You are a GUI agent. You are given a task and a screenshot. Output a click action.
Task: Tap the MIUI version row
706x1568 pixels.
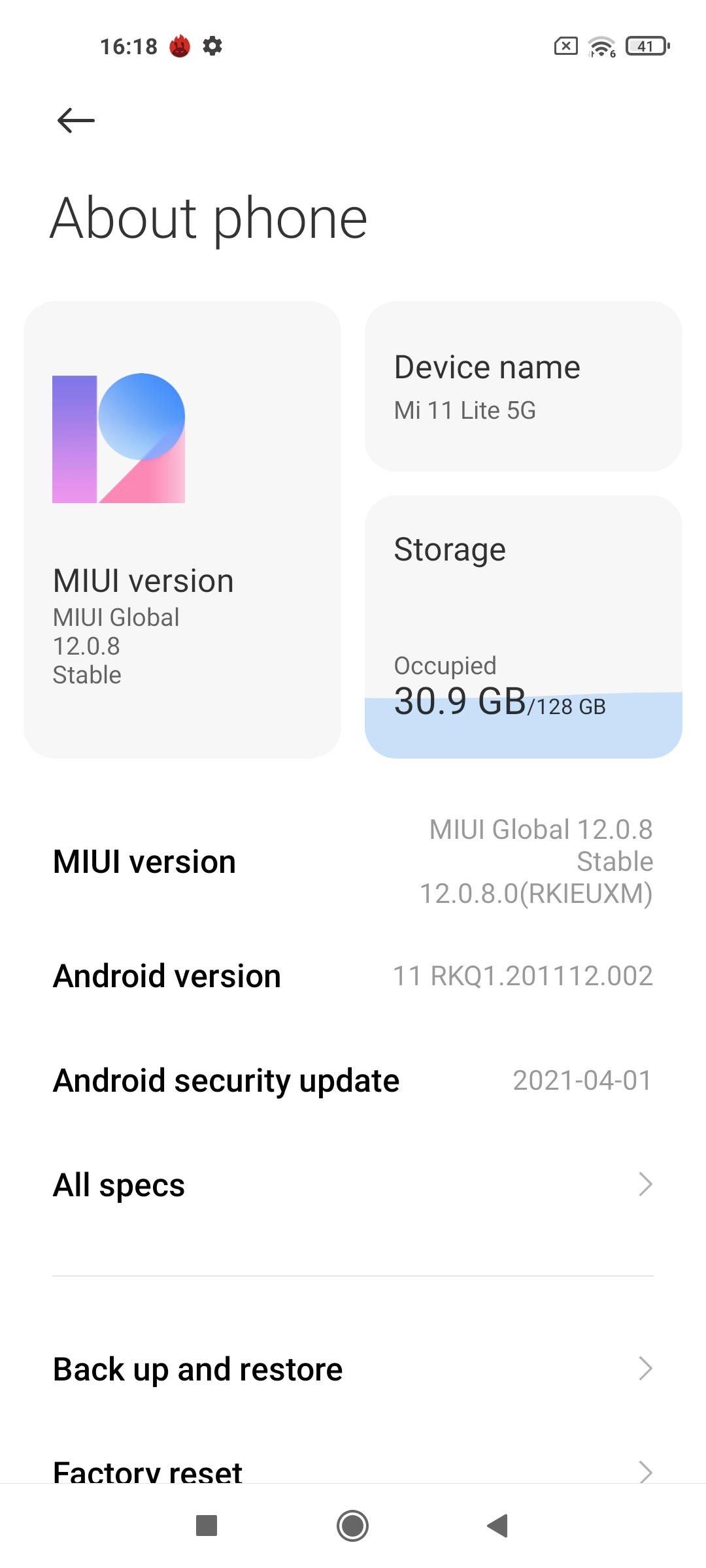pyautogui.click(x=353, y=862)
